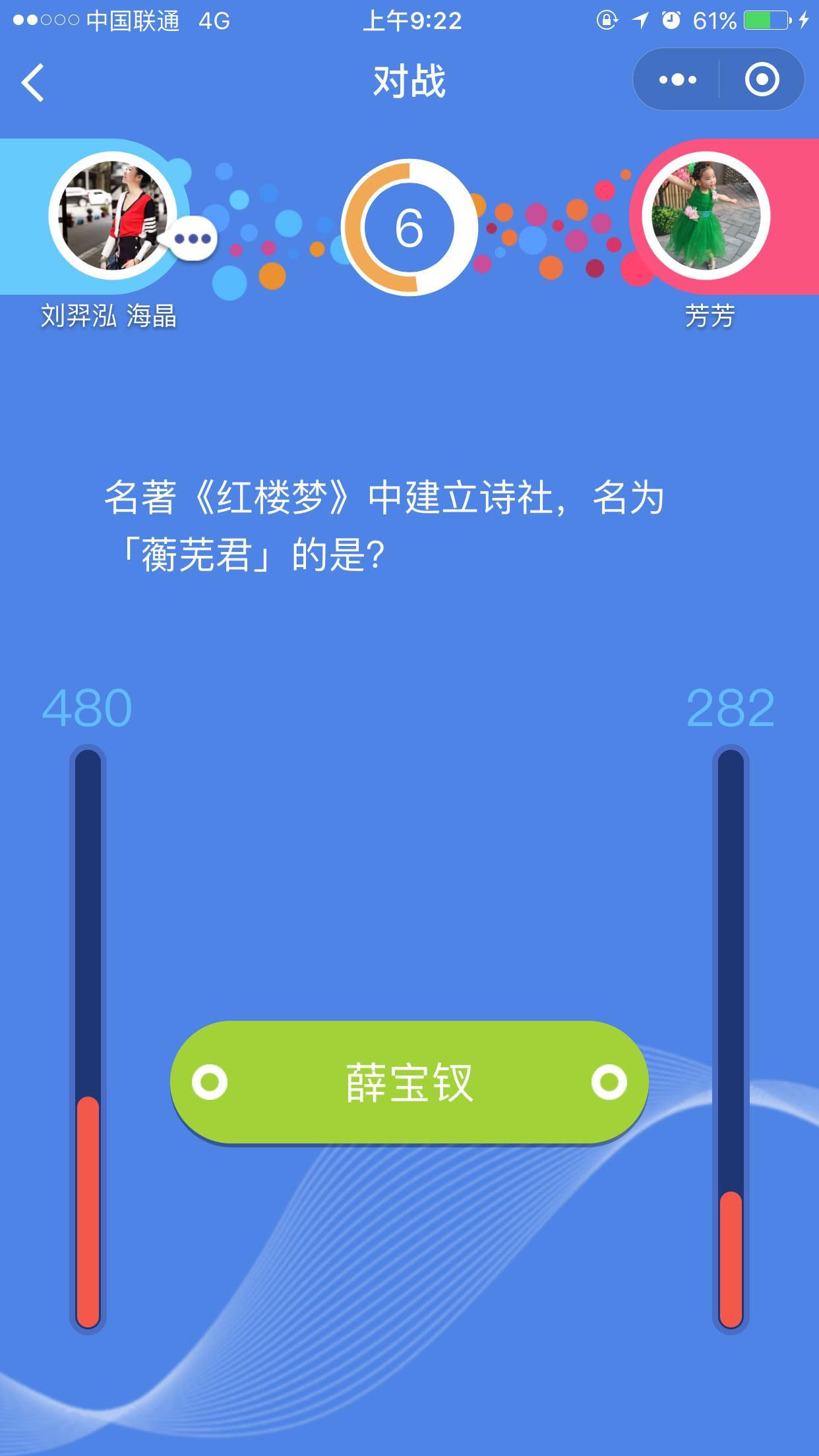Open the chat bubble next to 刘羿泓 海晶
The height and width of the screenshot is (1456, 819).
coord(193,239)
